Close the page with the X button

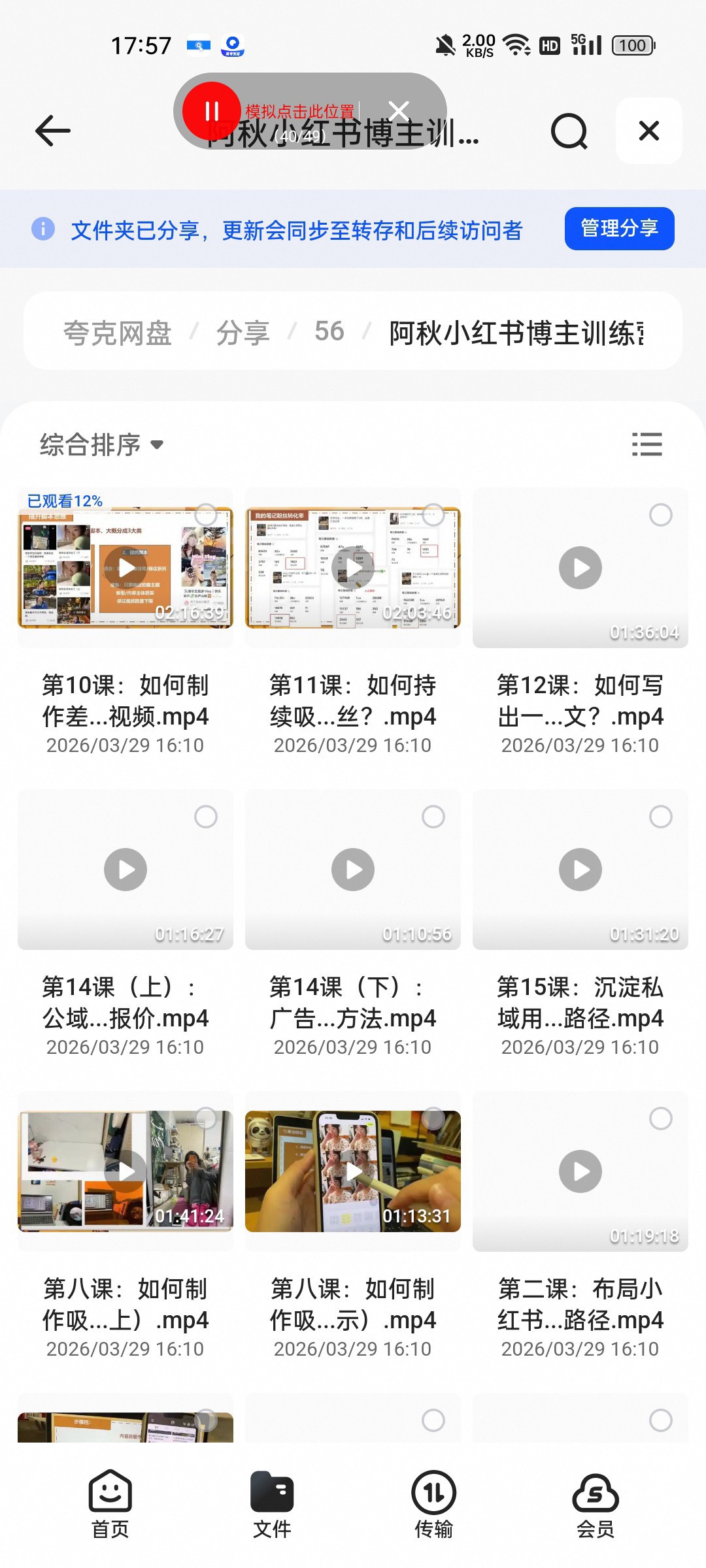pyautogui.click(x=648, y=131)
